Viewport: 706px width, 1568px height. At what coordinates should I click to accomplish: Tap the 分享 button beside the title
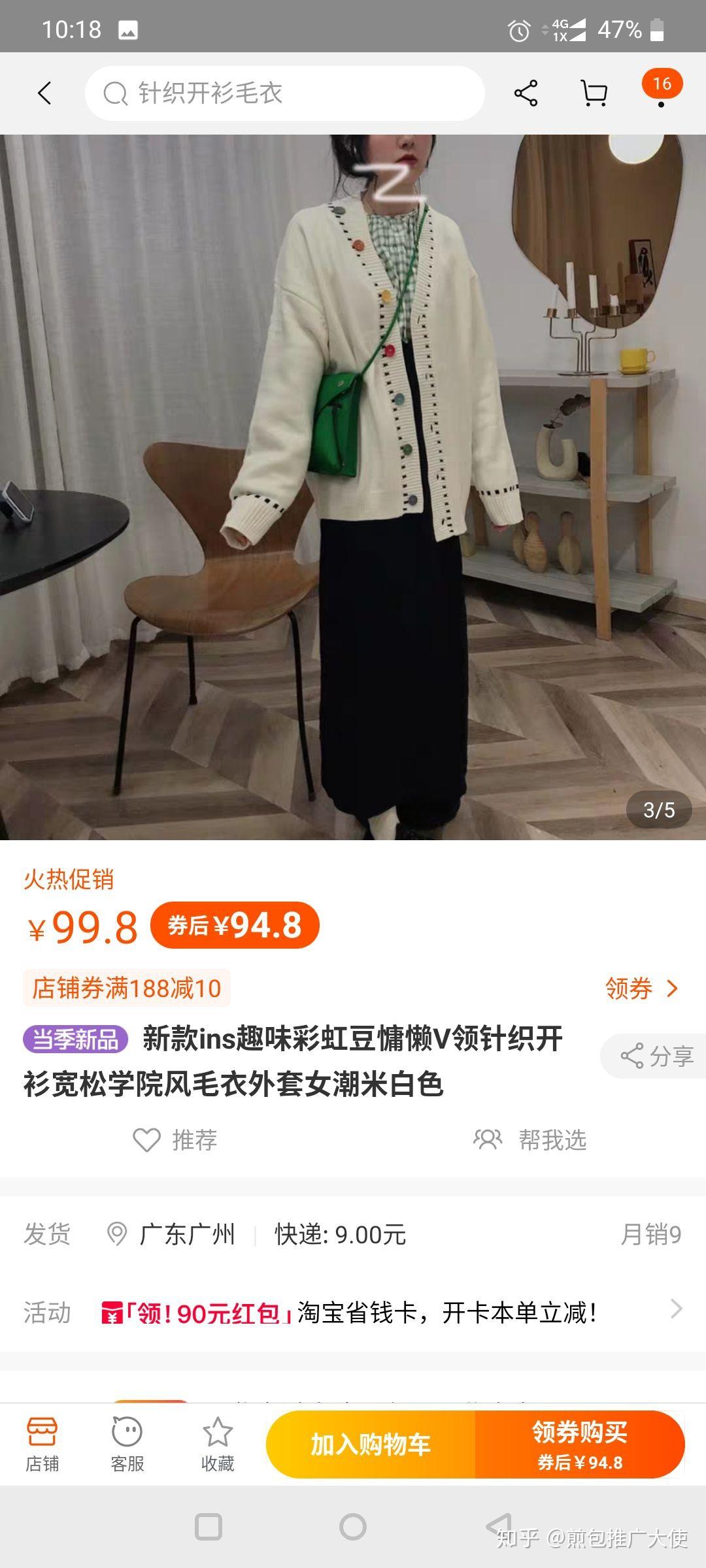[x=656, y=1056]
